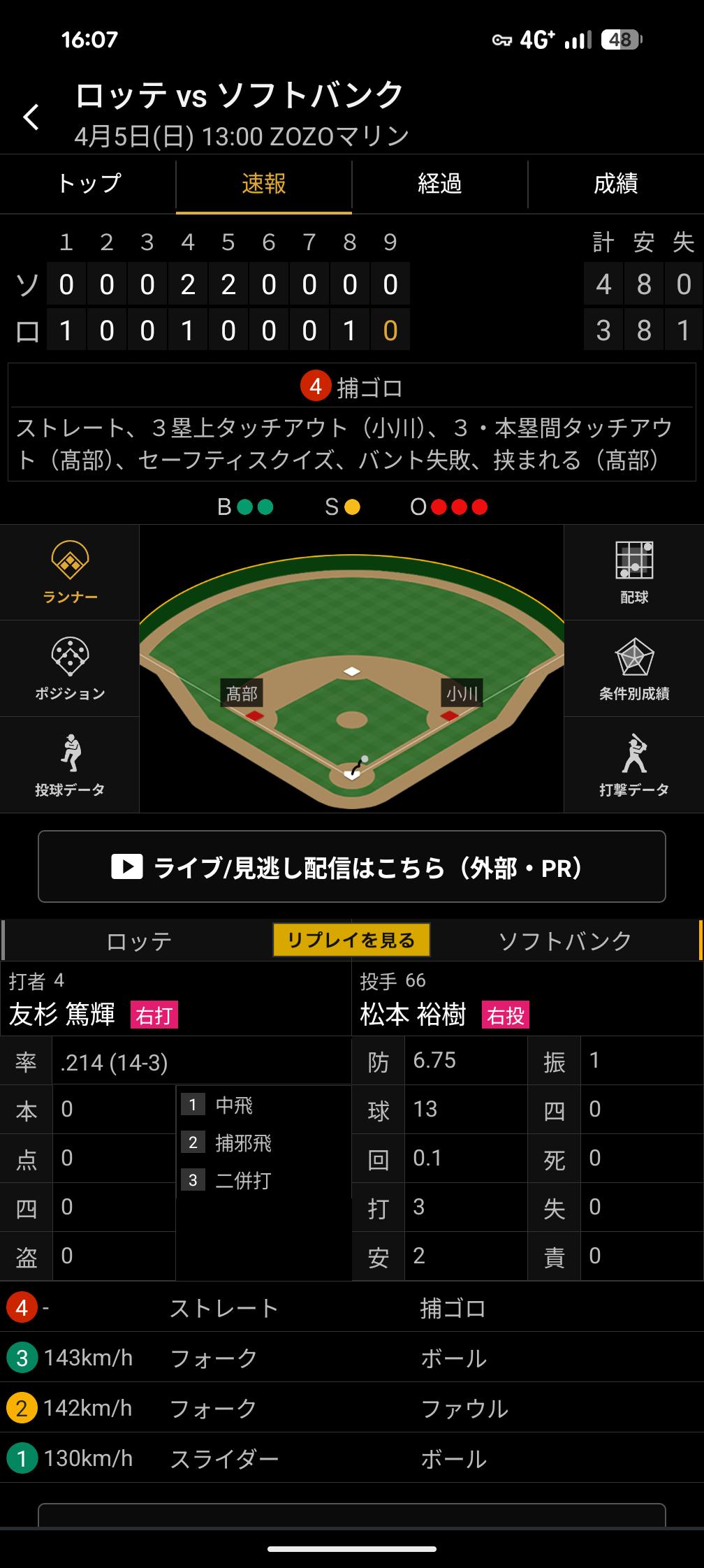
Task: Switch to the 成績 tab
Action: point(615,184)
